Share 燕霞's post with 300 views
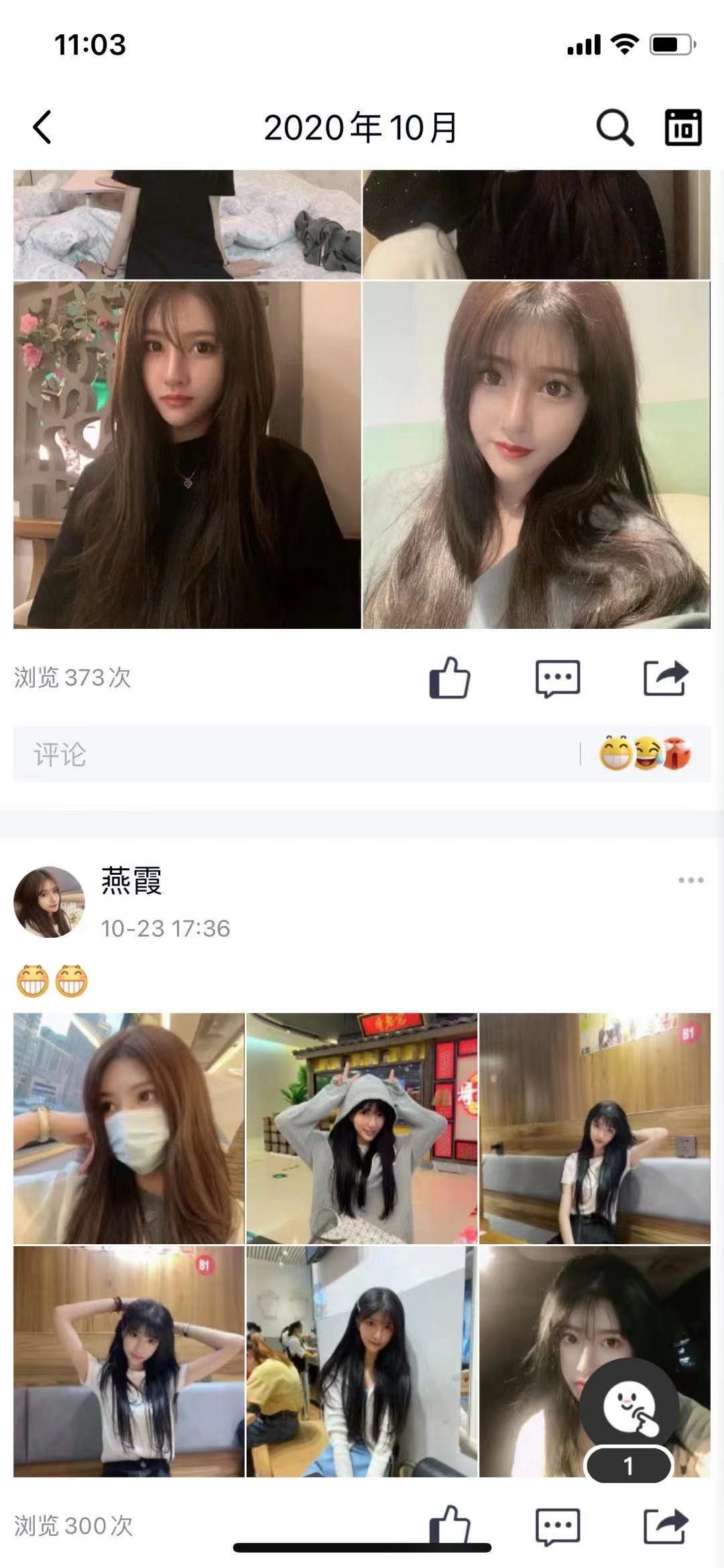The image size is (724, 1568). tap(665, 1526)
